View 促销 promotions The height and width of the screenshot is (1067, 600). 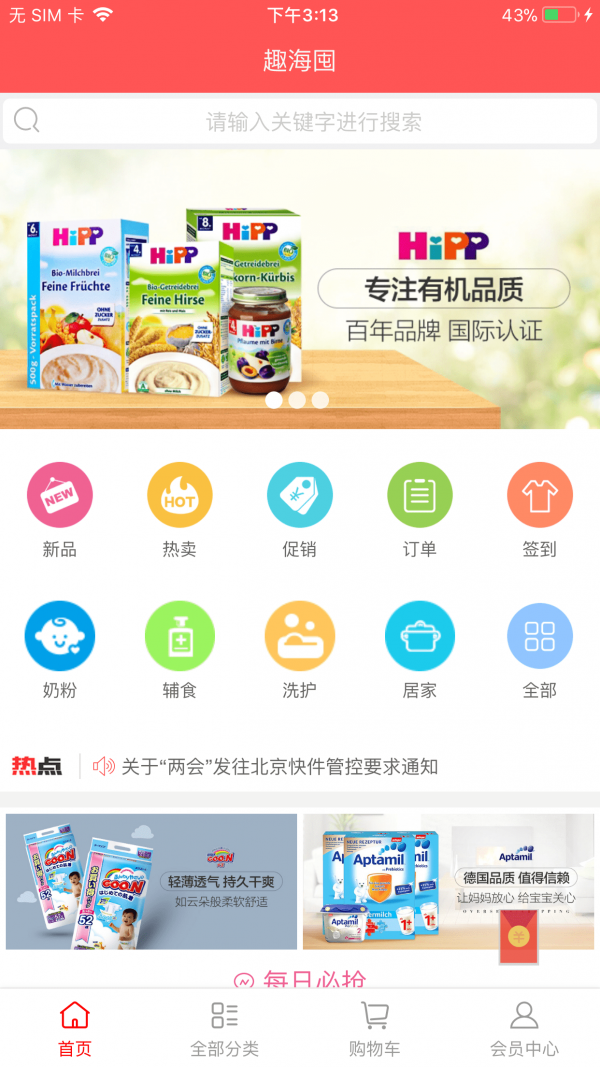pyautogui.click(x=300, y=496)
